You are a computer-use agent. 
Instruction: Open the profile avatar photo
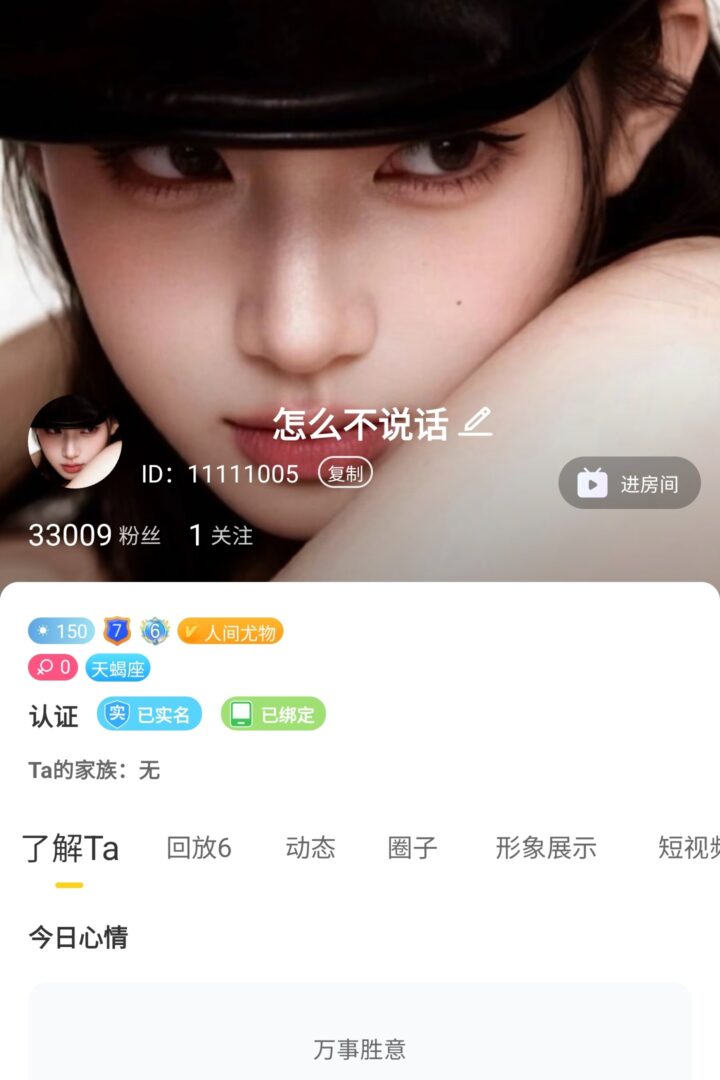[74, 442]
